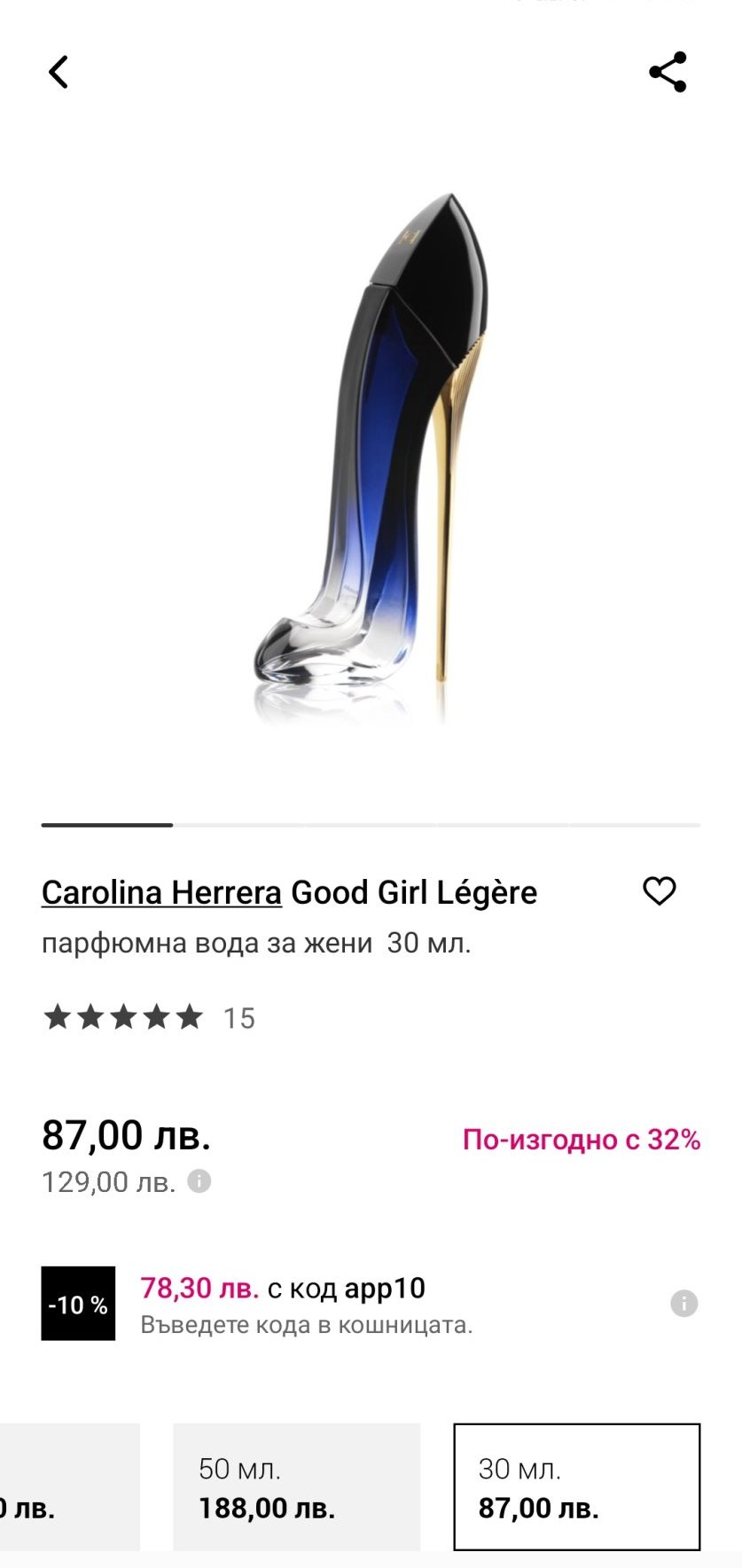Go back to the previous screen
This screenshot has height=1568, width=742.
[x=59, y=72]
